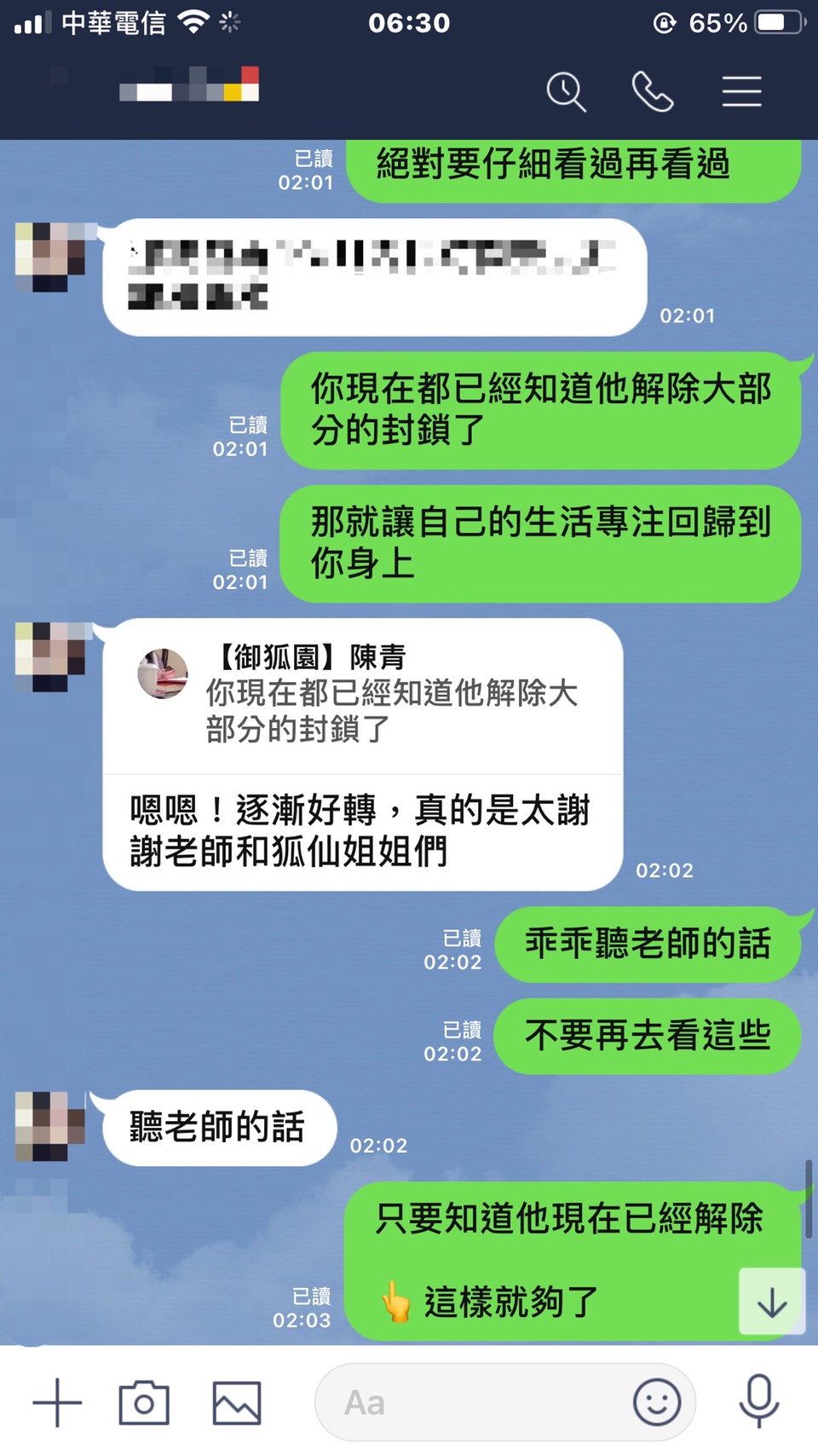Search within this chat

point(566,91)
